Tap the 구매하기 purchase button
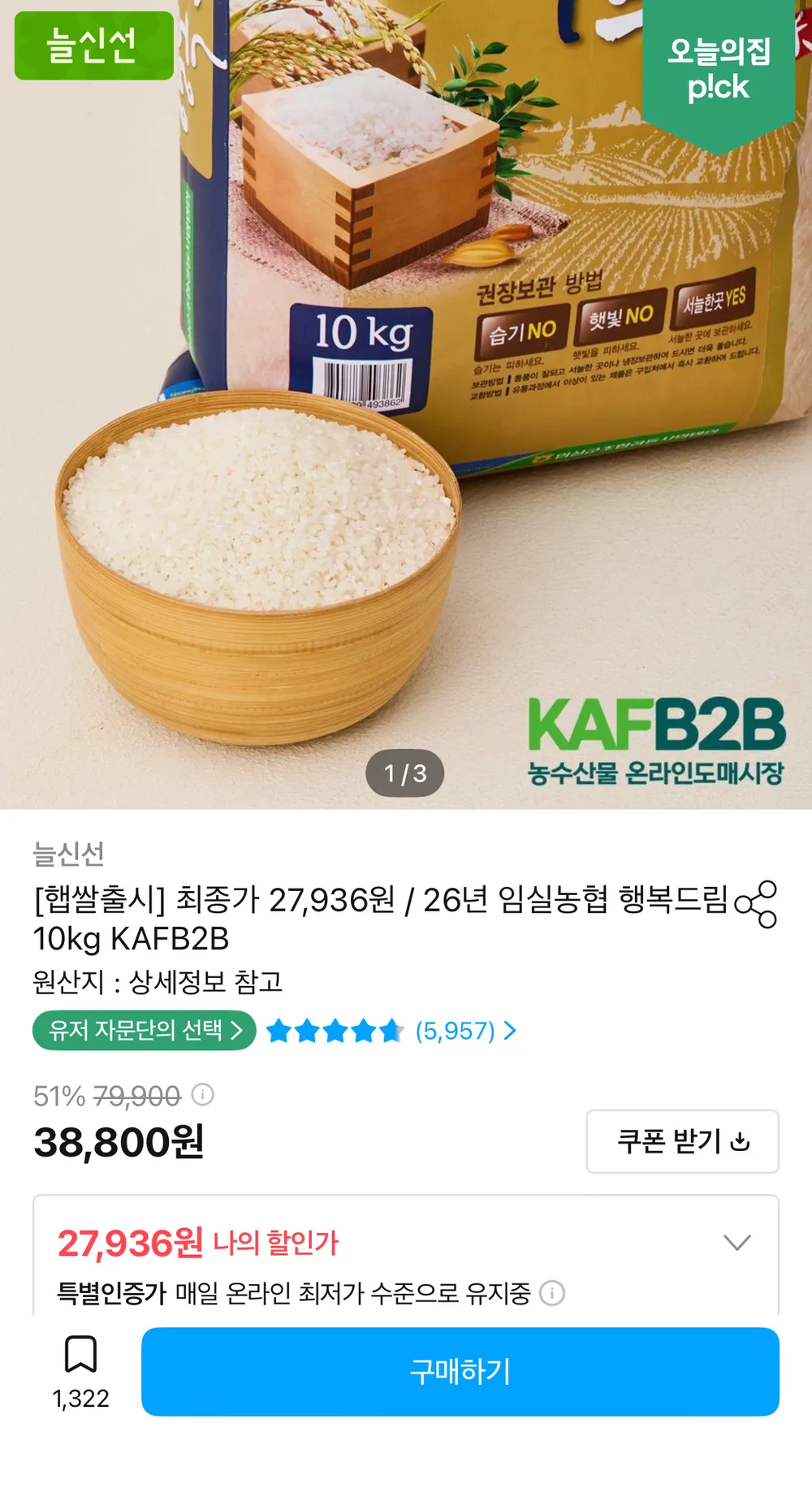This screenshot has width=812, height=1497. [x=460, y=1372]
